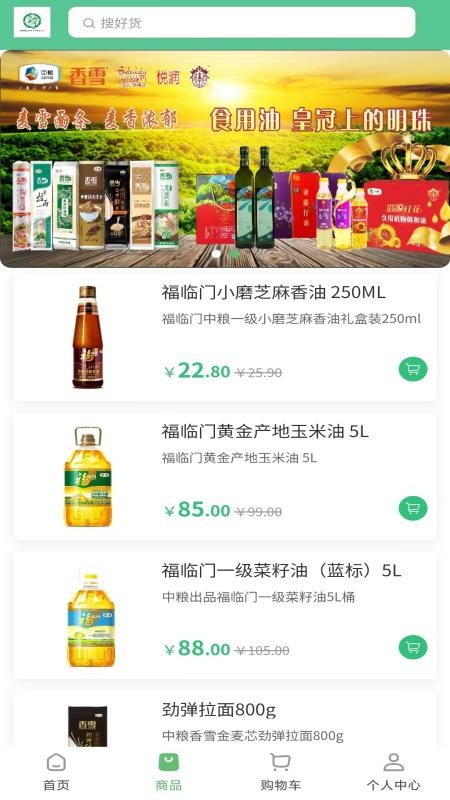The image size is (450, 800).
Task: Open the 福临门一级菜籽油（蓝标）5L product
Action: tap(225, 615)
